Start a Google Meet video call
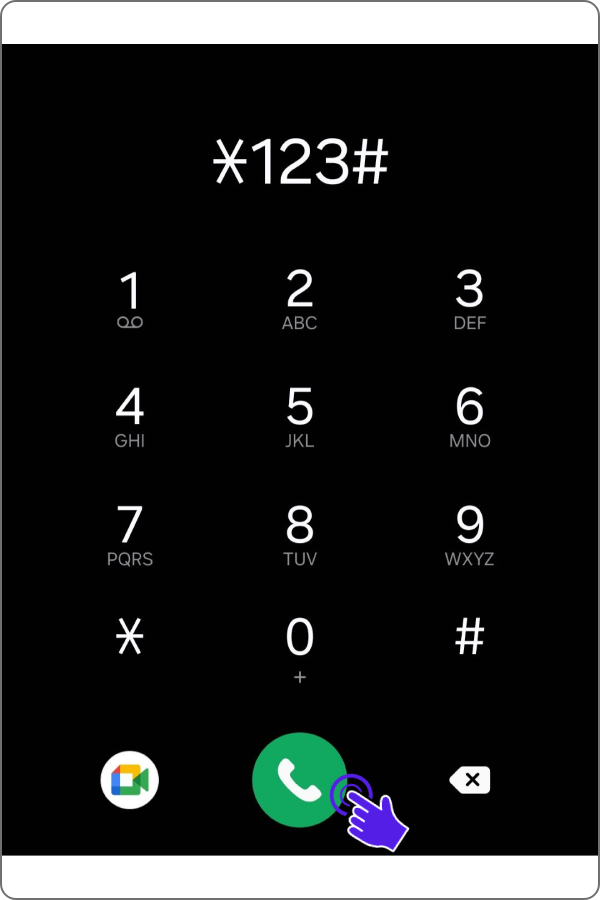This screenshot has height=900, width=600. coord(130,780)
